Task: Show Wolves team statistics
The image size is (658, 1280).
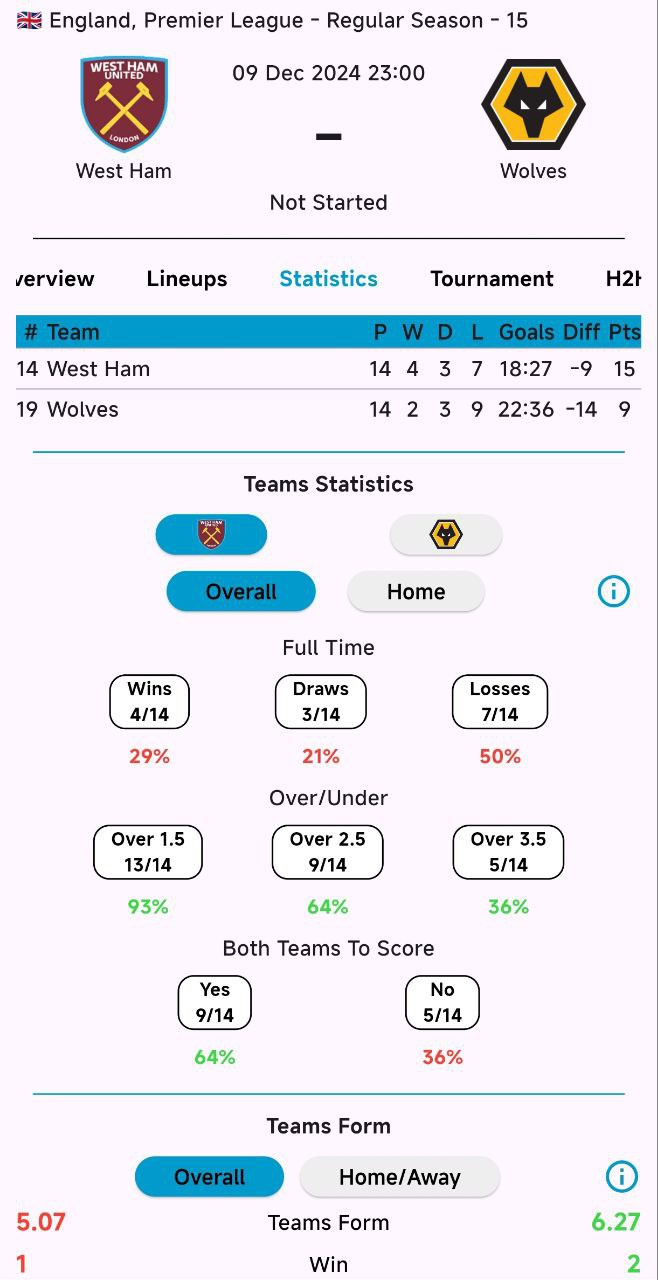Action: click(446, 535)
